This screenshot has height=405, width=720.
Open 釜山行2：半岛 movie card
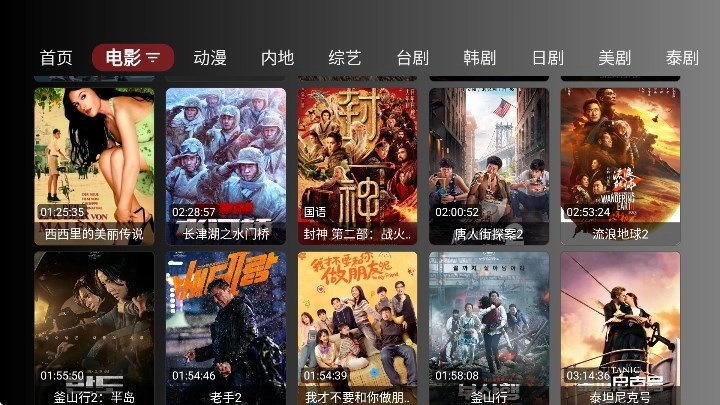(x=94, y=325)
